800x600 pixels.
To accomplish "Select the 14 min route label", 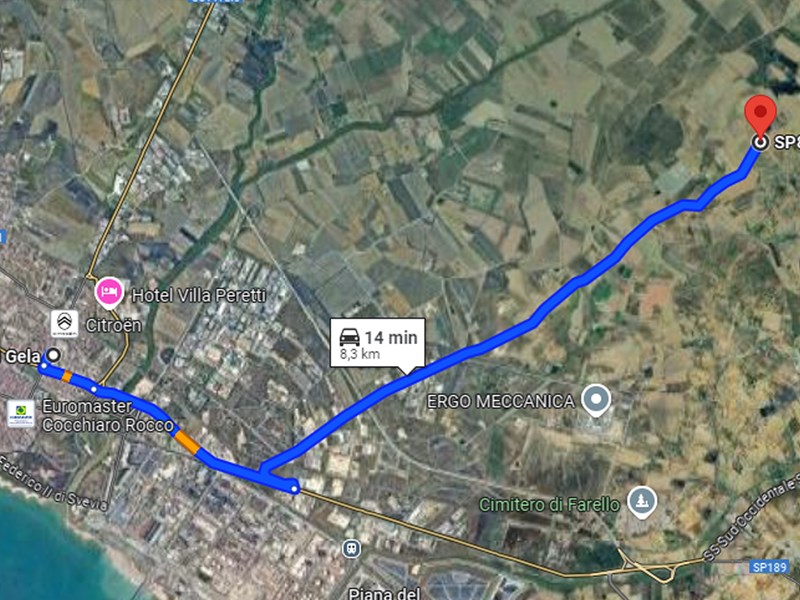I will [x=376, y=344].
